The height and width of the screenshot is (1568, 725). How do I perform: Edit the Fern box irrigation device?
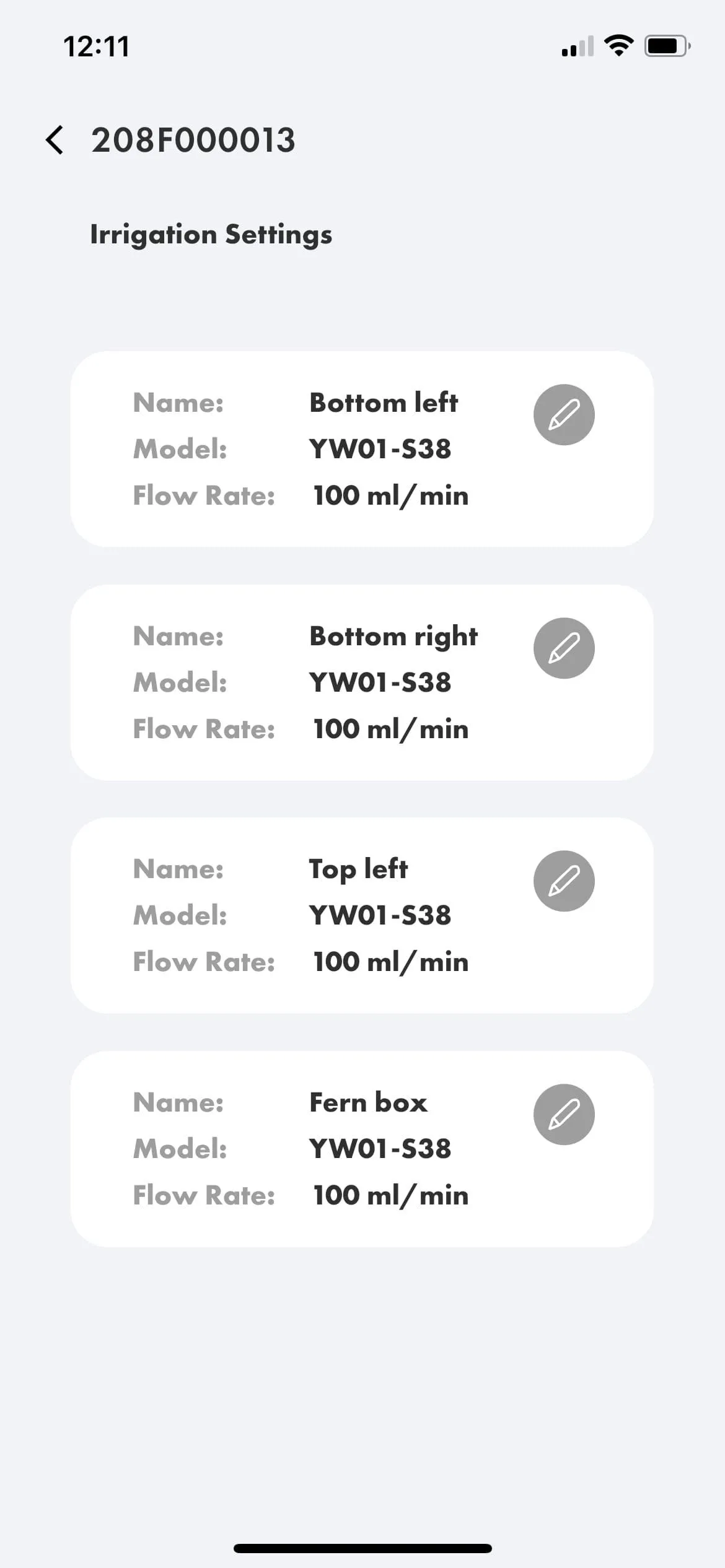[563, 1113]
